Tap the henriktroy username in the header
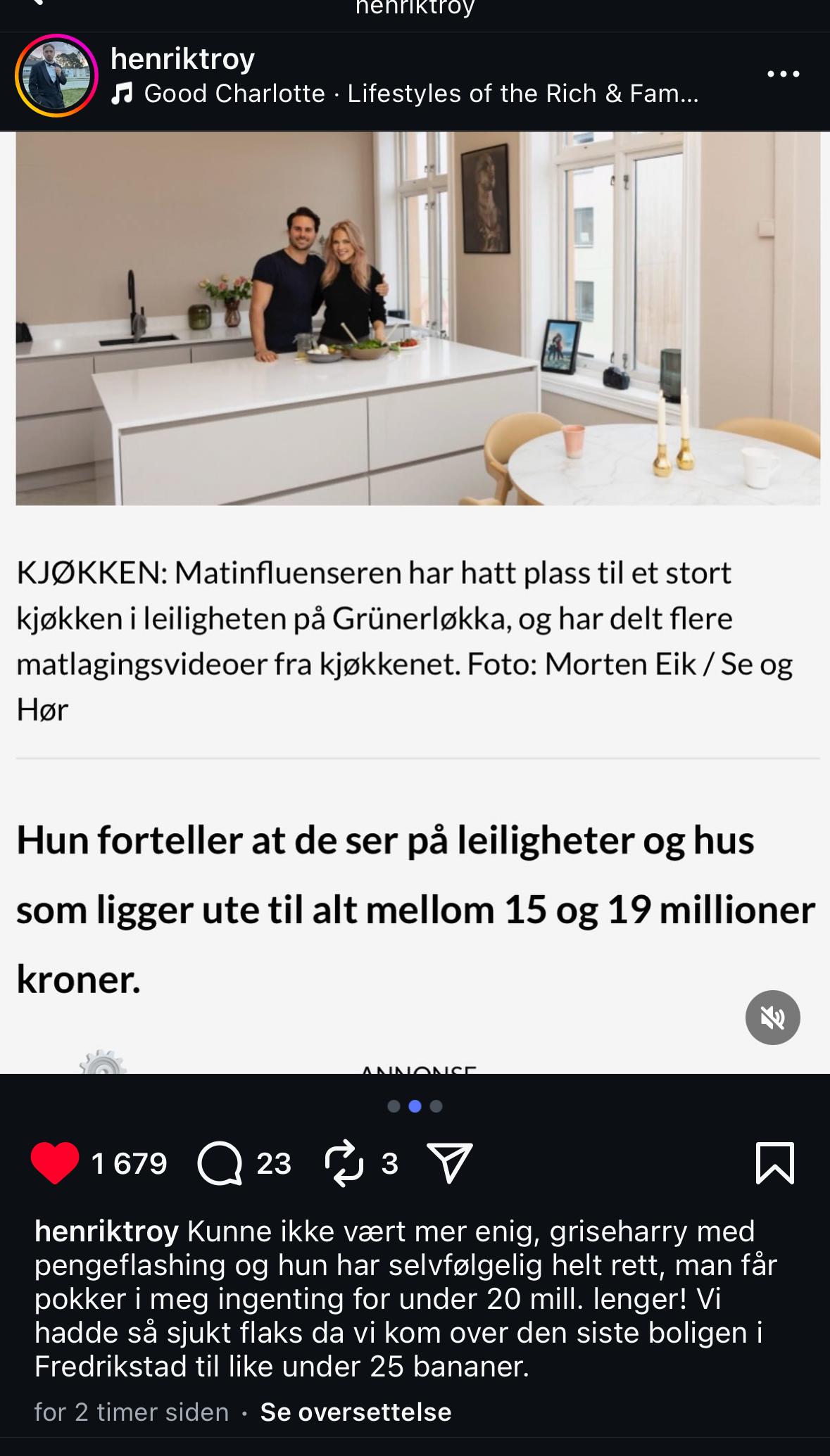 (x=182, y=58)
